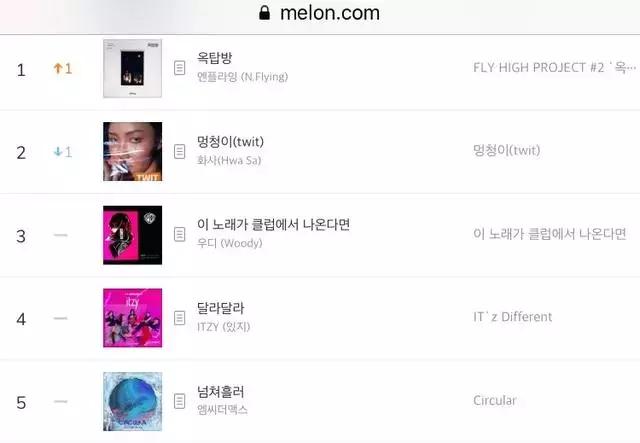Open album cover for 달라달라
Viewport: 640px width, 443px height.
(x=132, y=317)
